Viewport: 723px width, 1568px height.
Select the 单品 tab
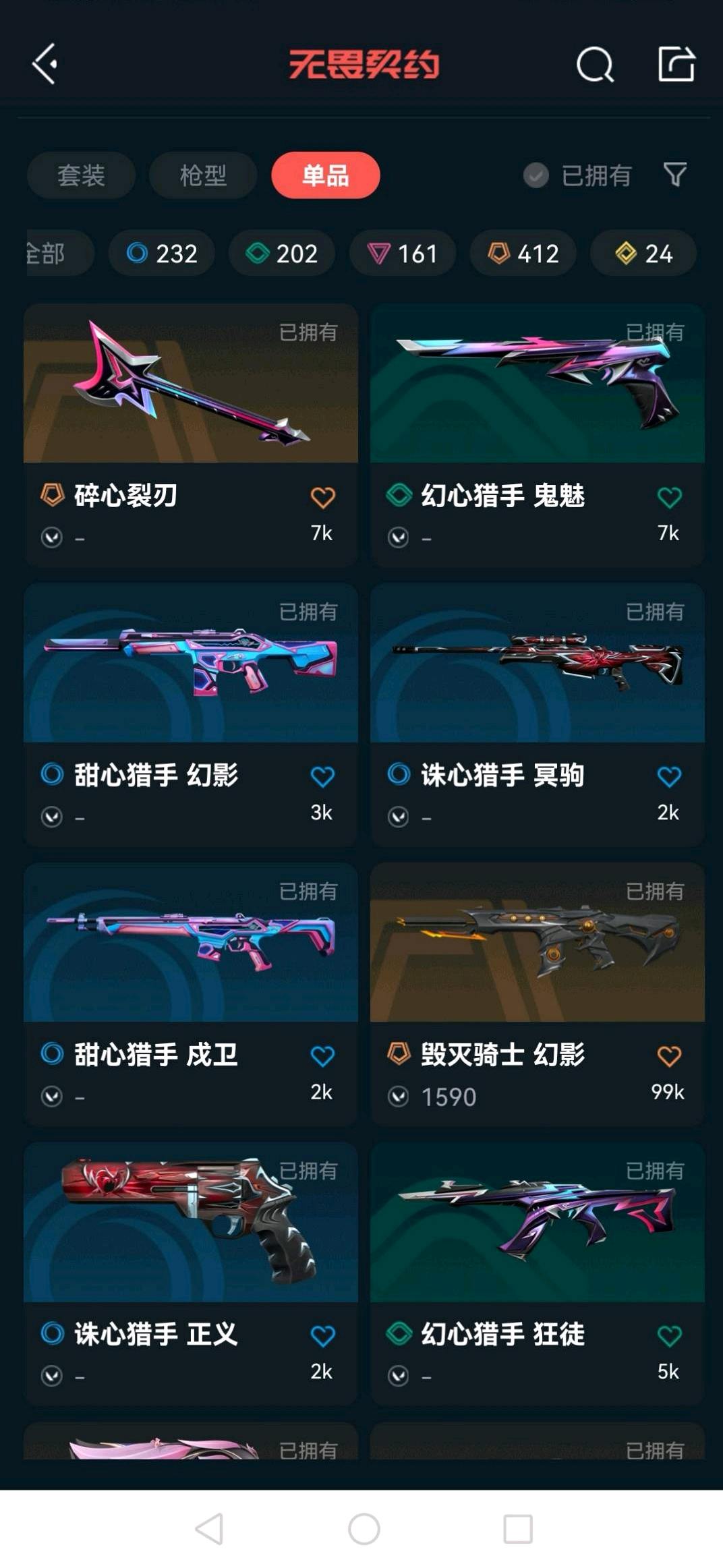326,175
